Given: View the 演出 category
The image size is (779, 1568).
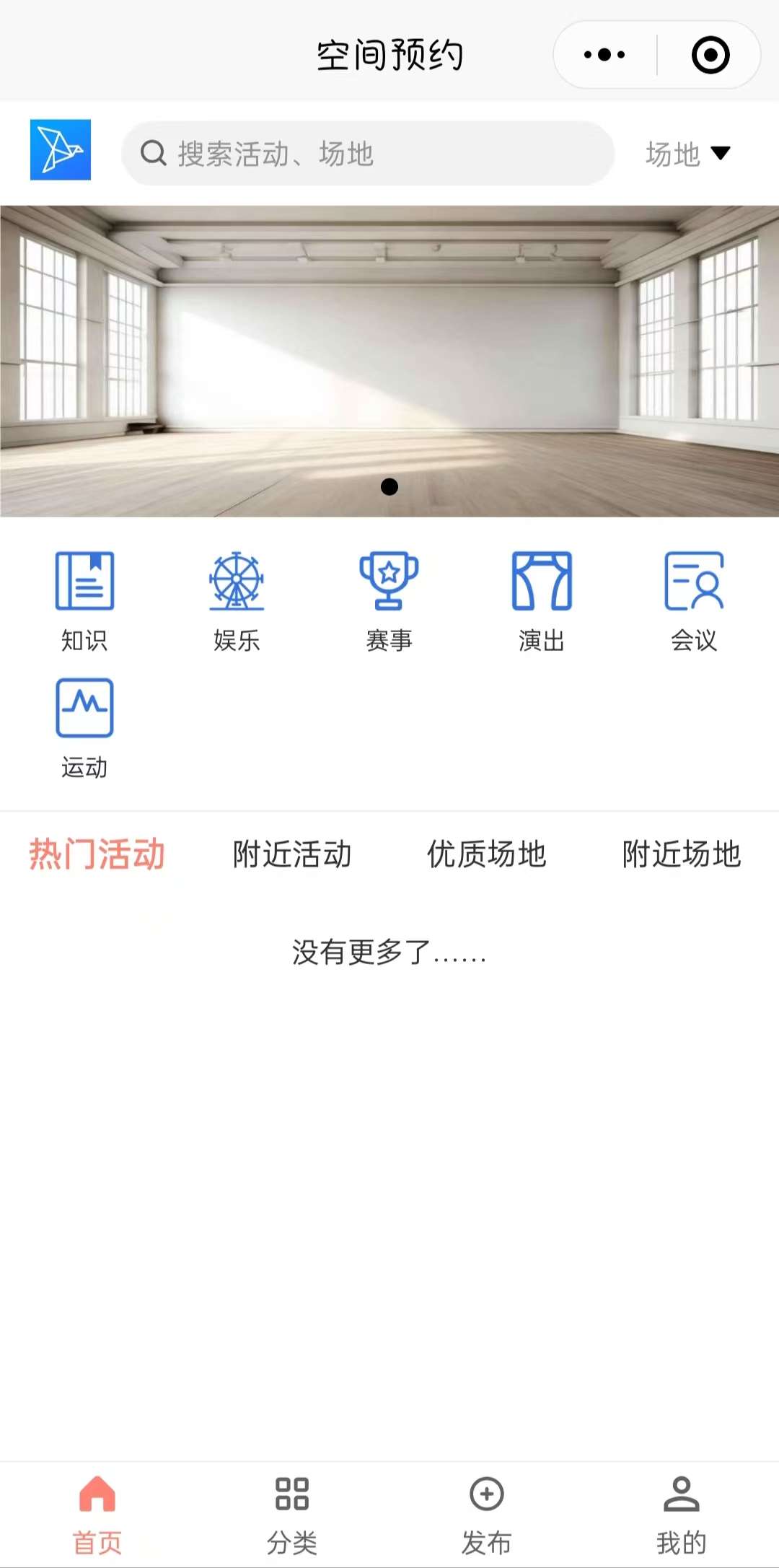Looking at the screenshot, I should [542, 600].
